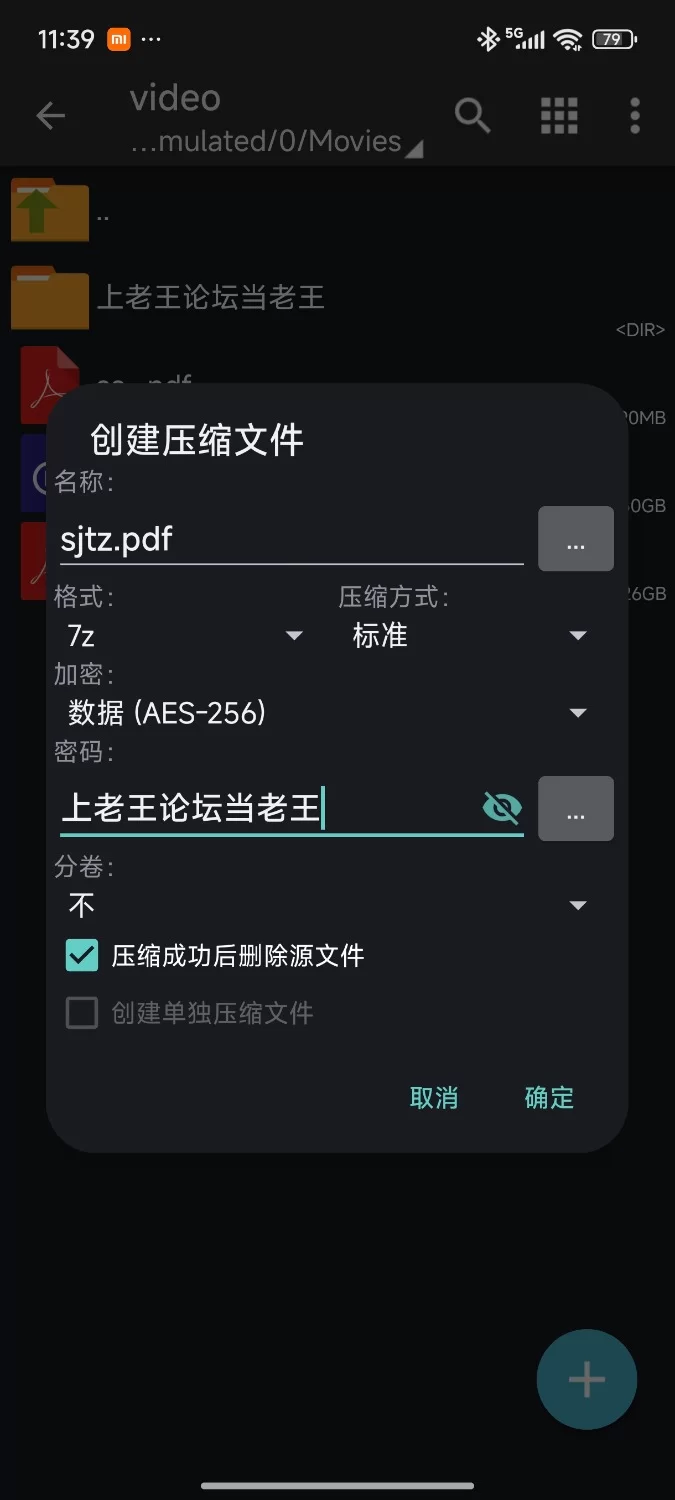
Task: Change the 数据 (AES-256) encryption option
Action: click(326, 713)
